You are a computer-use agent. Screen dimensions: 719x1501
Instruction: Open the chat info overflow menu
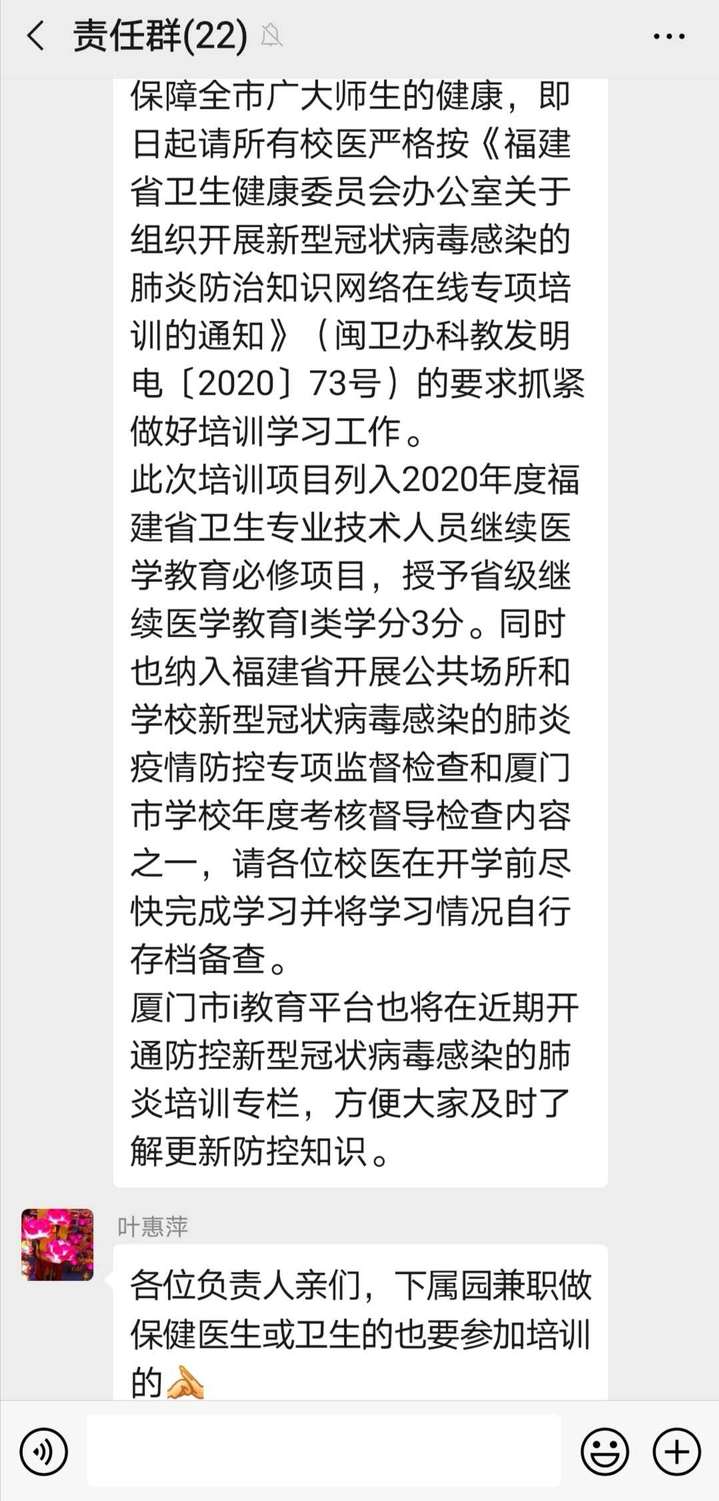668,37
